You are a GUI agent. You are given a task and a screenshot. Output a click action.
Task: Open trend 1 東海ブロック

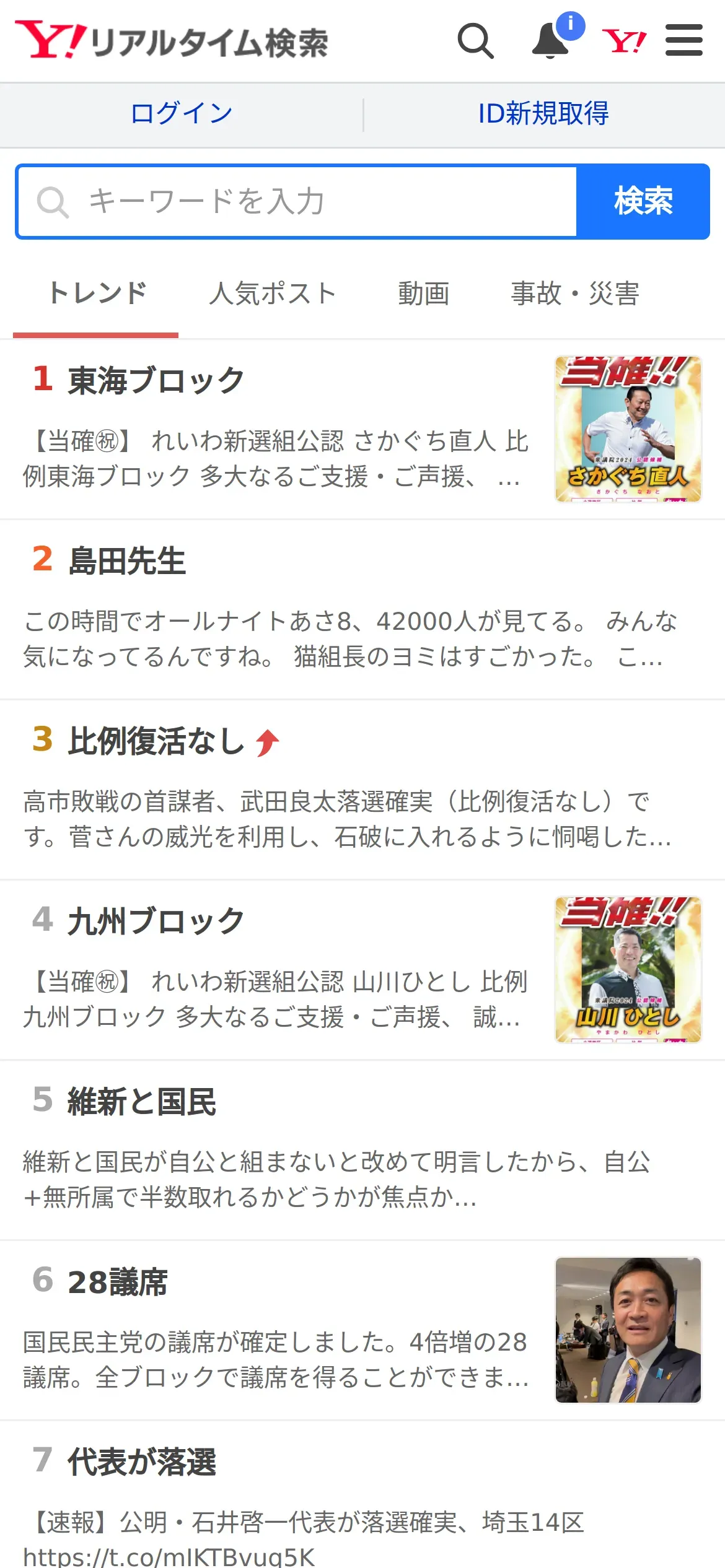coord(362,430)
